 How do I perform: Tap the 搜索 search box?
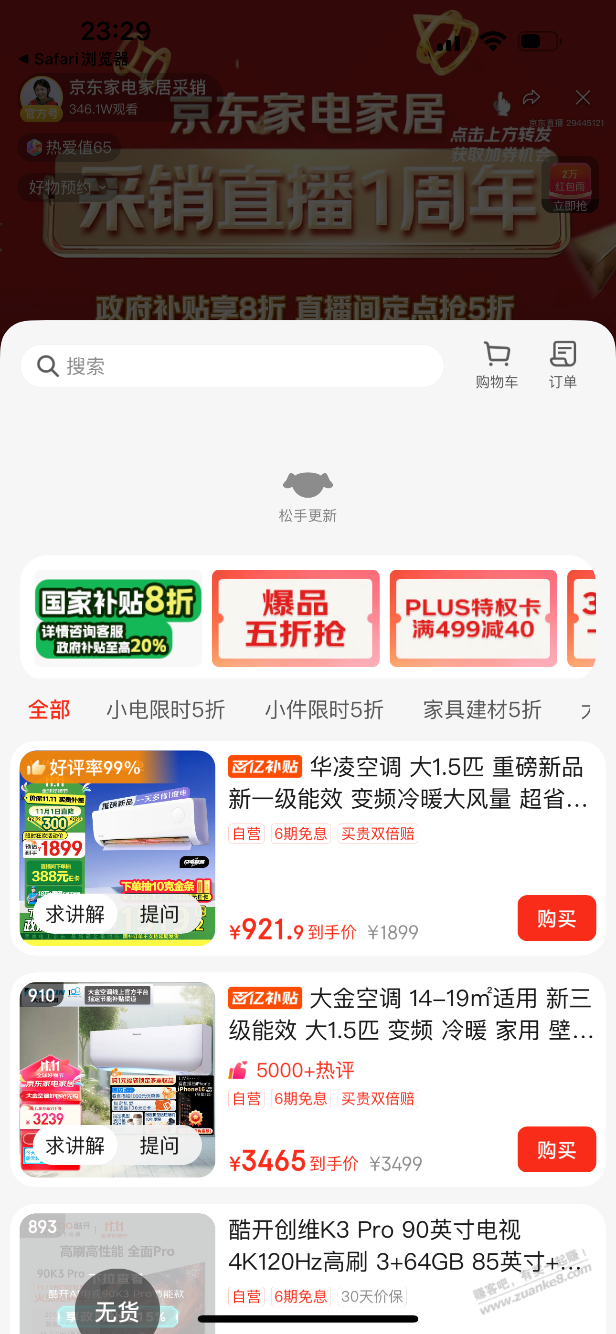click(232, 366)
